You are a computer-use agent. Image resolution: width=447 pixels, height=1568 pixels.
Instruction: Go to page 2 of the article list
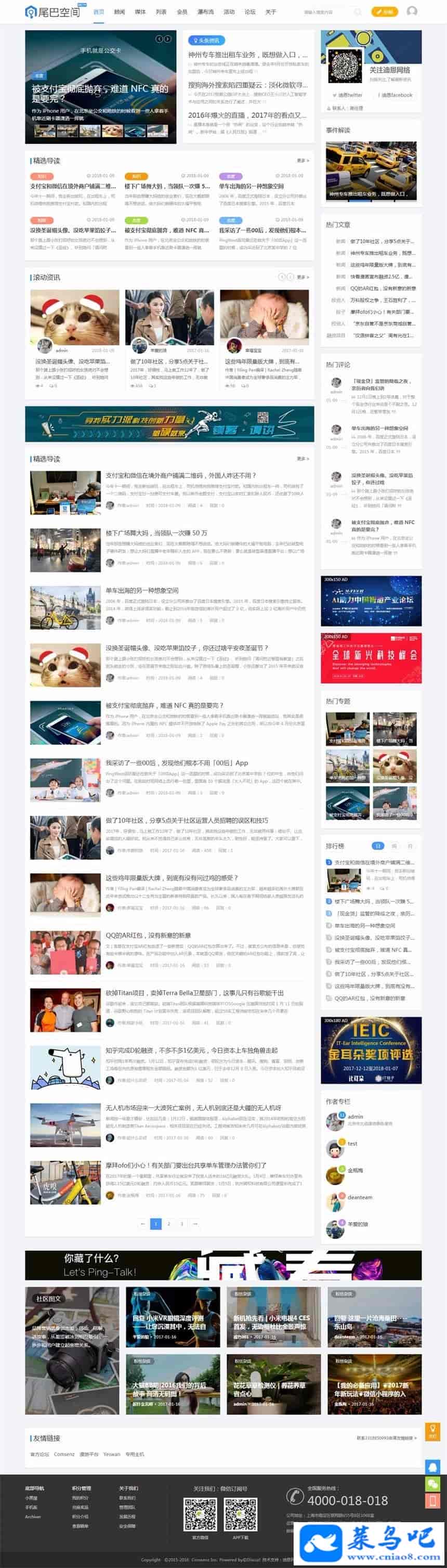click(168, 1224)
